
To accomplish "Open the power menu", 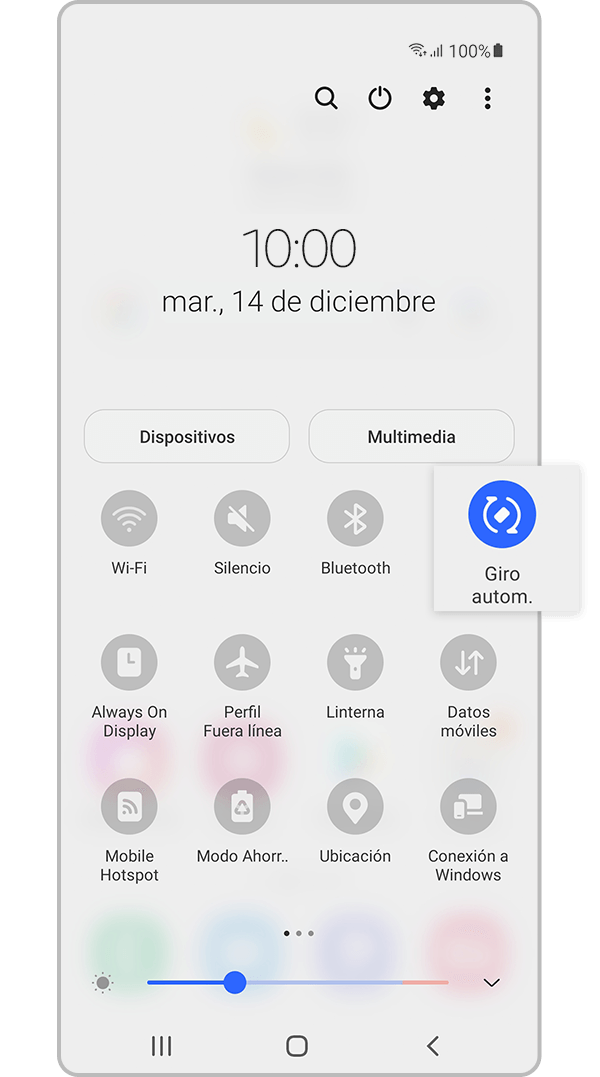I will coord(380,98).
